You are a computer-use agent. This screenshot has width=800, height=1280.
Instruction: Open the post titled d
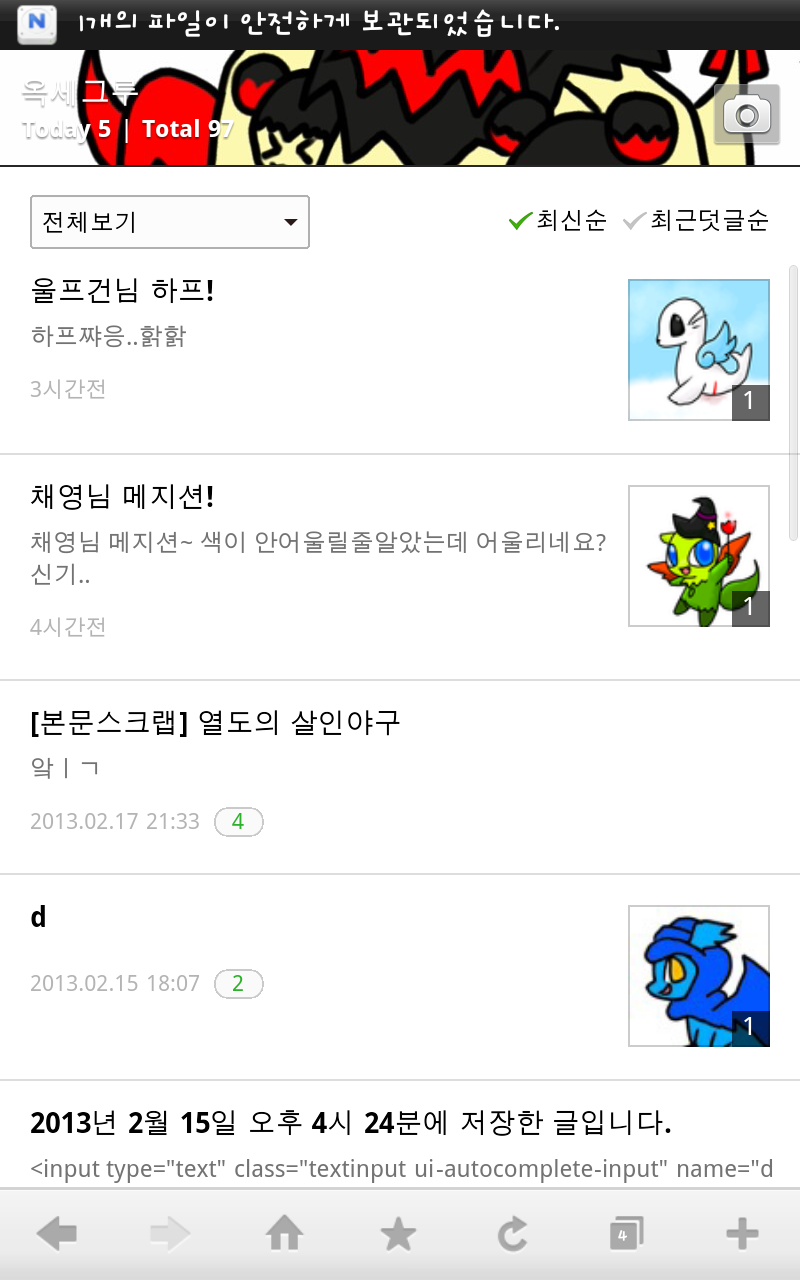pos(39,917)
